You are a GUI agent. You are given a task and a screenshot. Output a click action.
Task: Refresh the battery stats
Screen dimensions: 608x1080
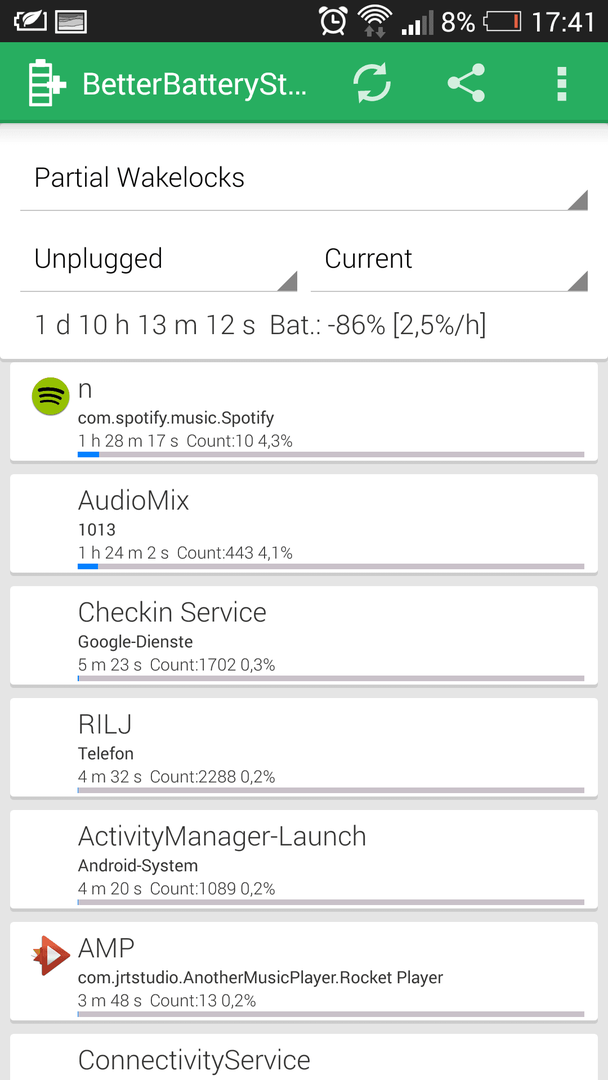372,83
